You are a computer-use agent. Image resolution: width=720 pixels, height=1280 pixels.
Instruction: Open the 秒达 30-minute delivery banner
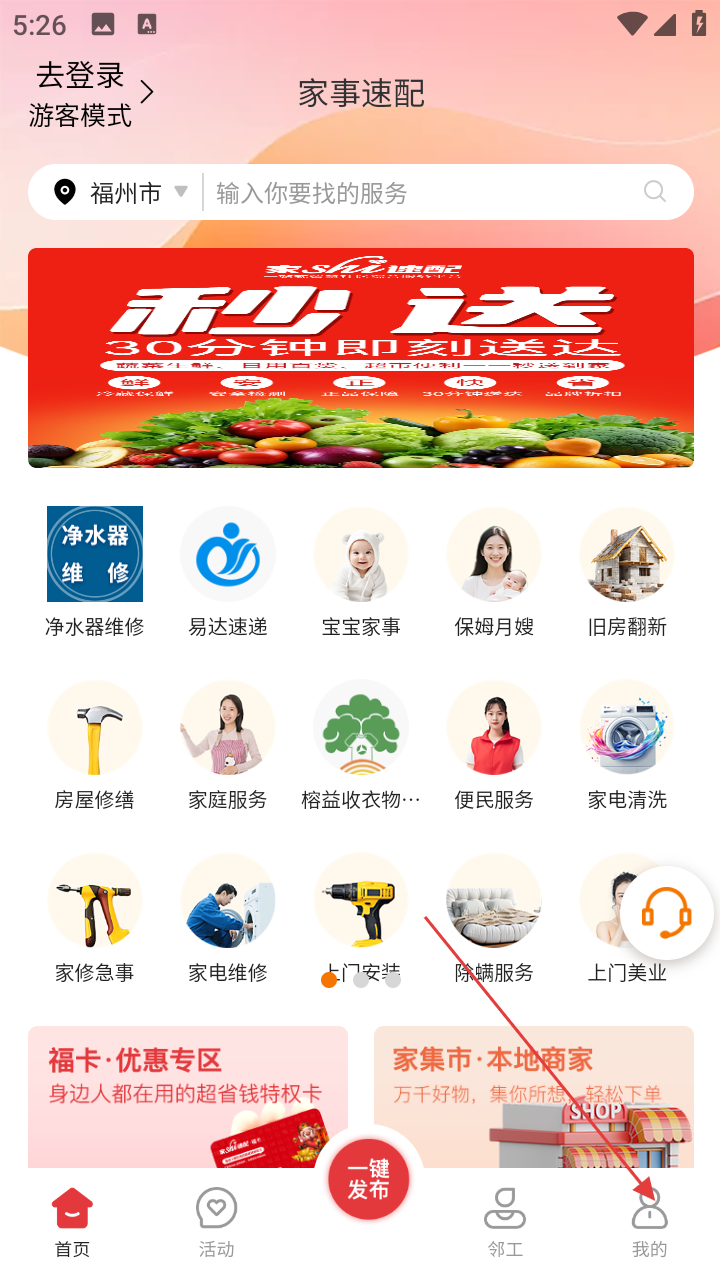click(x=360, y=357)
